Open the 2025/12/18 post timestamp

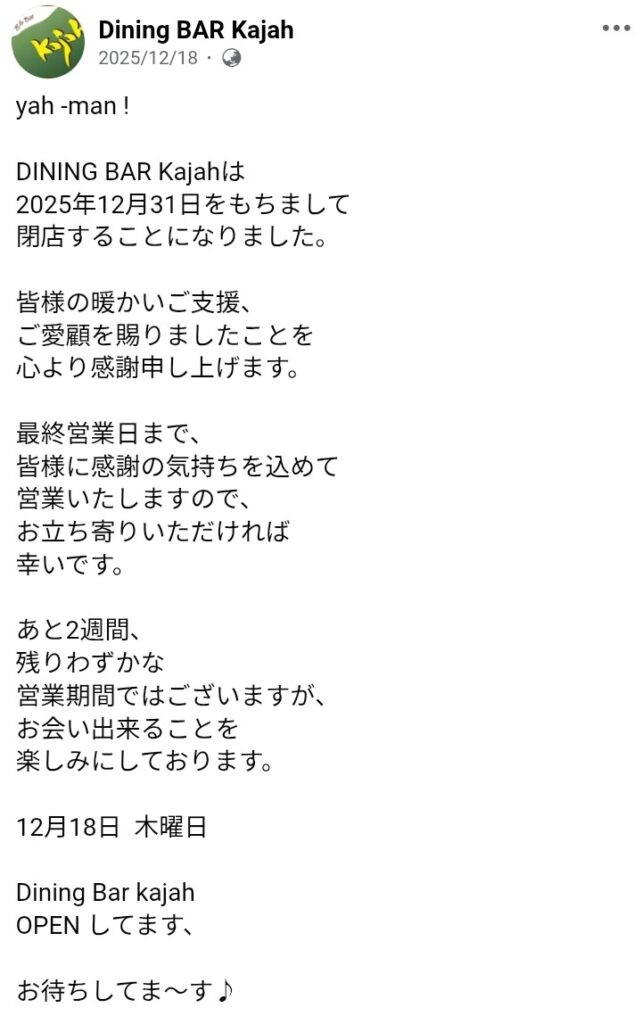[148, 58]
